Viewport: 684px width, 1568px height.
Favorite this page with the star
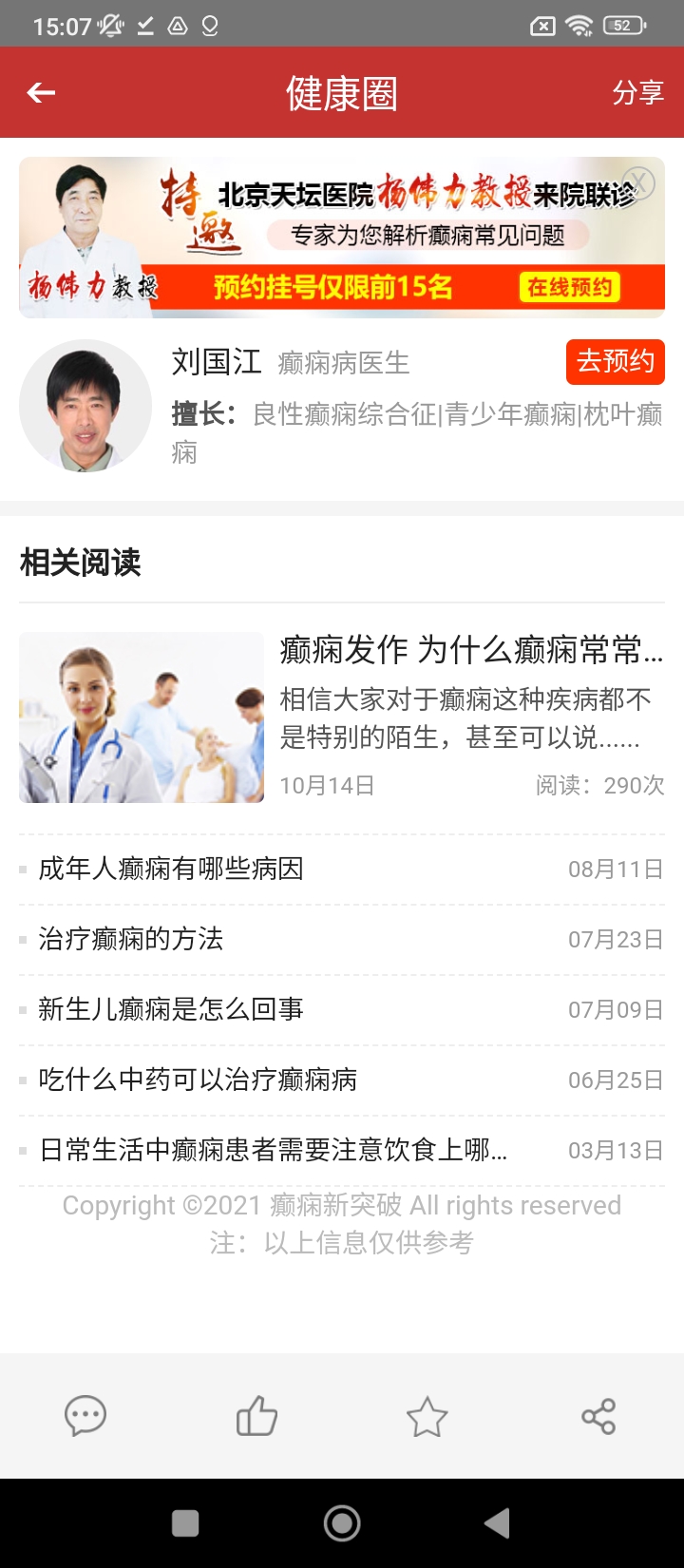click(427, 1416)
